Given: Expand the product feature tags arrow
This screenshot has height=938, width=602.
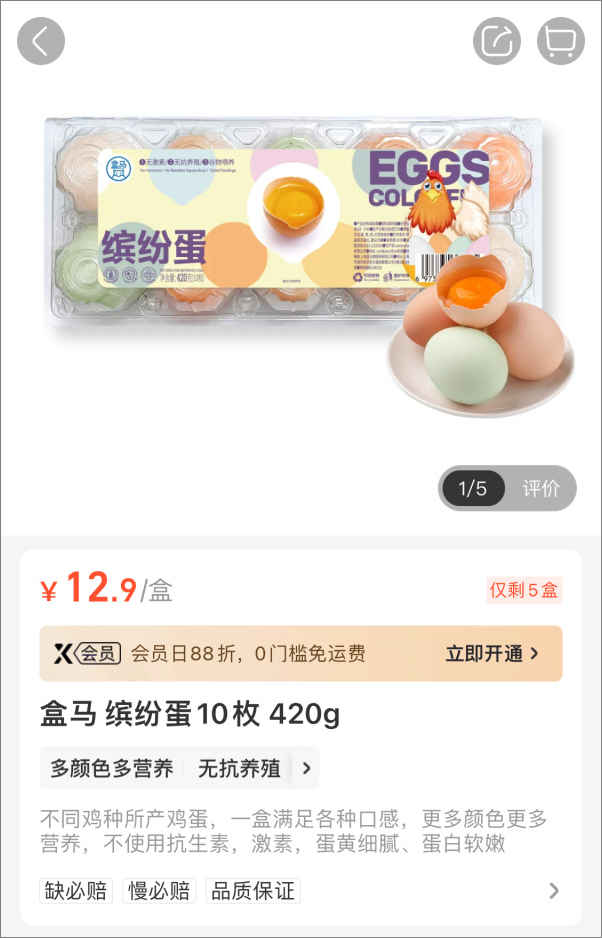Looking at the screenshot, I should point(306,768).
